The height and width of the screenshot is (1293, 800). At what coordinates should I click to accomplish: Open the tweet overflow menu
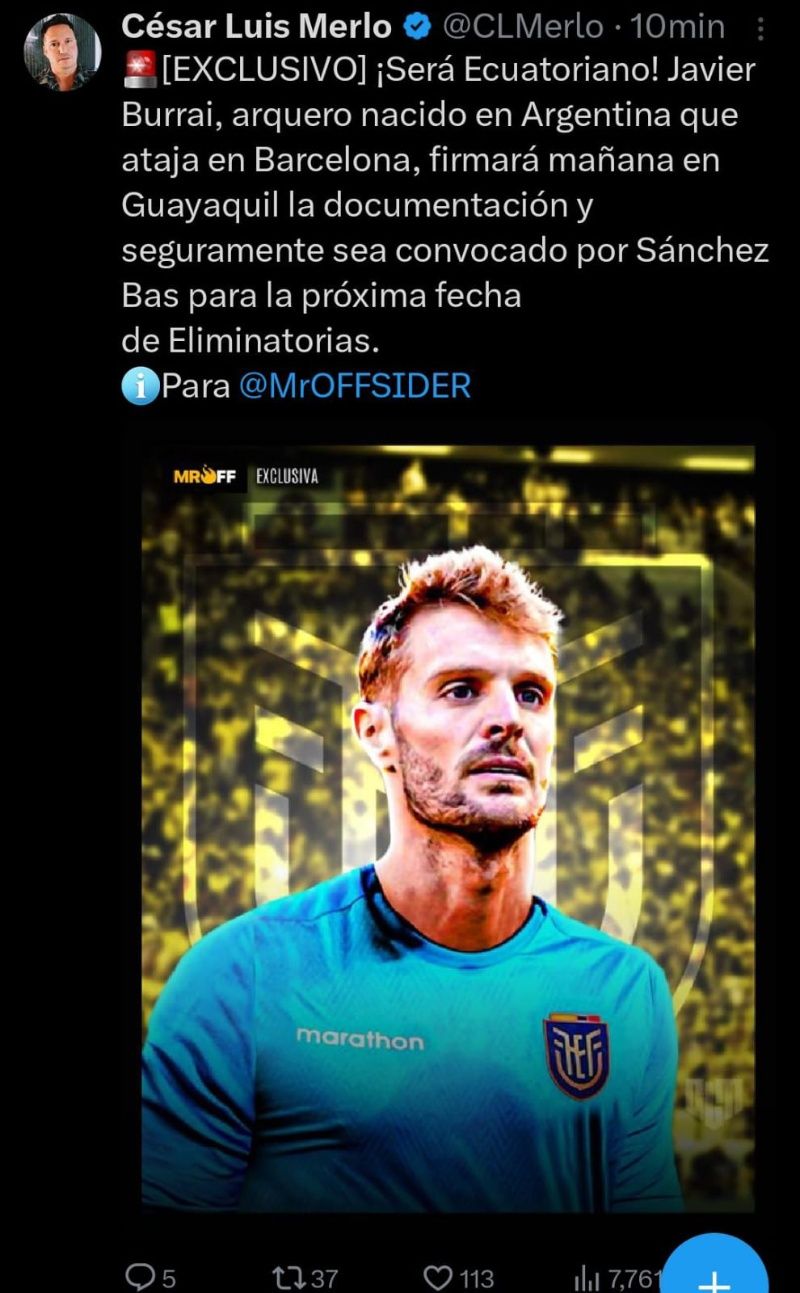(762, 29)
